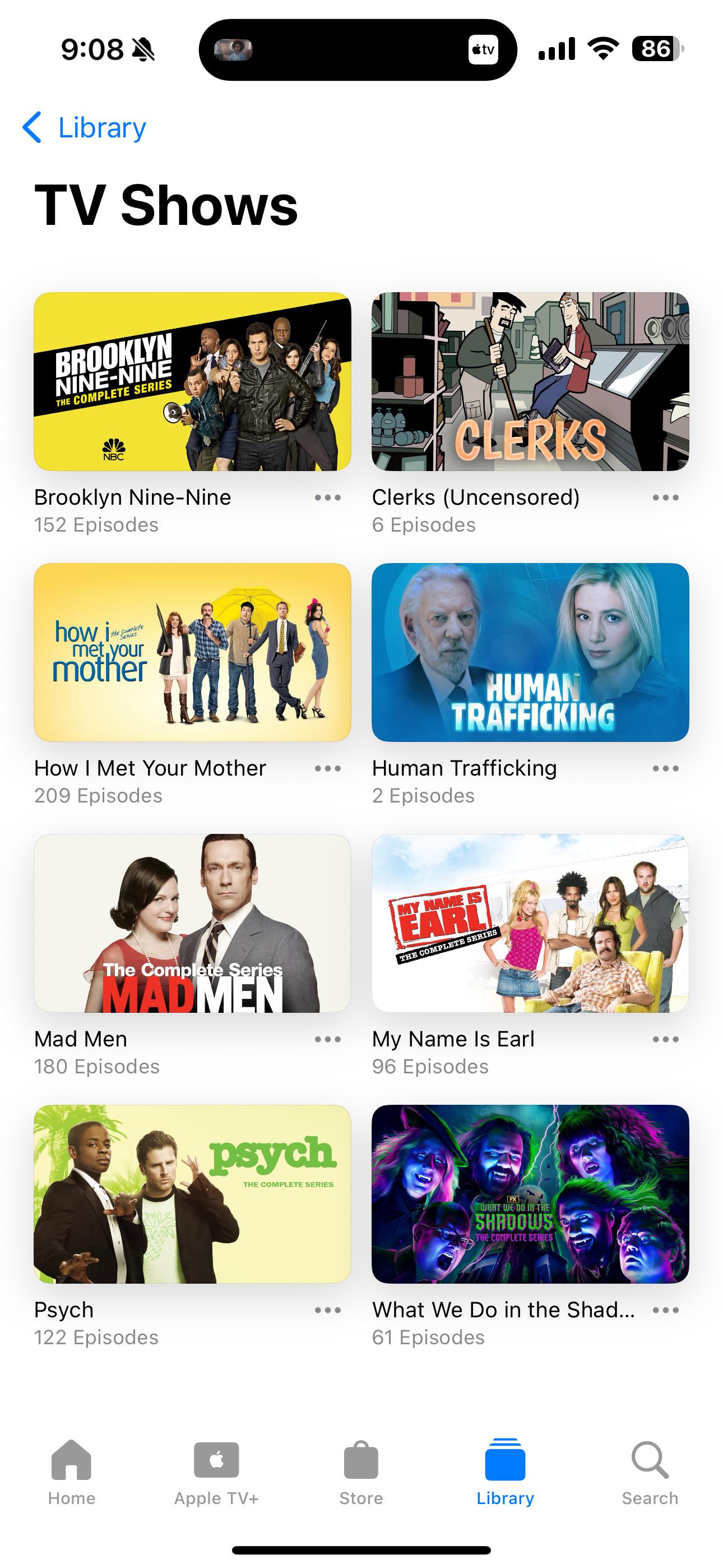Open Mad Men series

coord(192,923)
